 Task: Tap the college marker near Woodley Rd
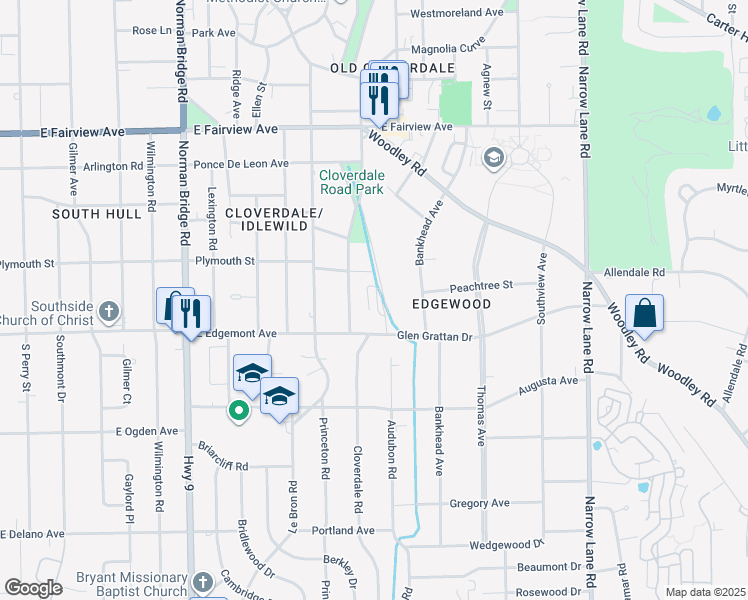494,157
